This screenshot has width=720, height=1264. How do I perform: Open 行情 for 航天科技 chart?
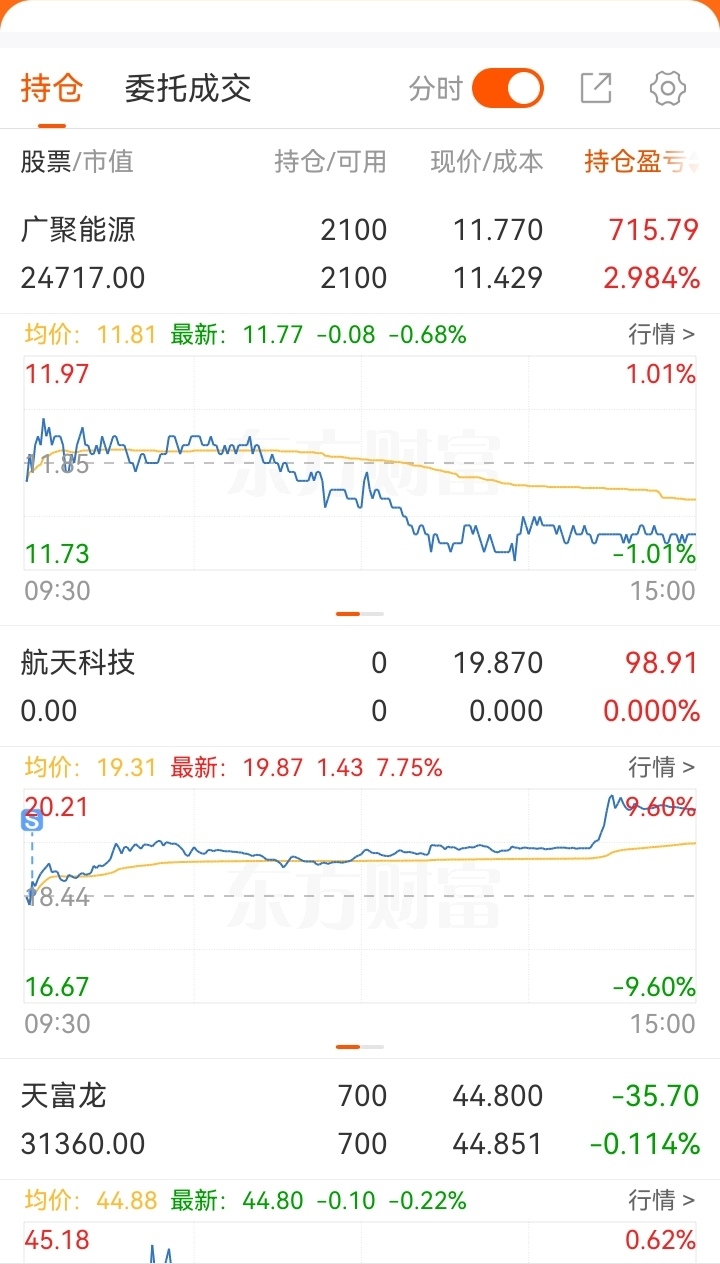point(661,767)
